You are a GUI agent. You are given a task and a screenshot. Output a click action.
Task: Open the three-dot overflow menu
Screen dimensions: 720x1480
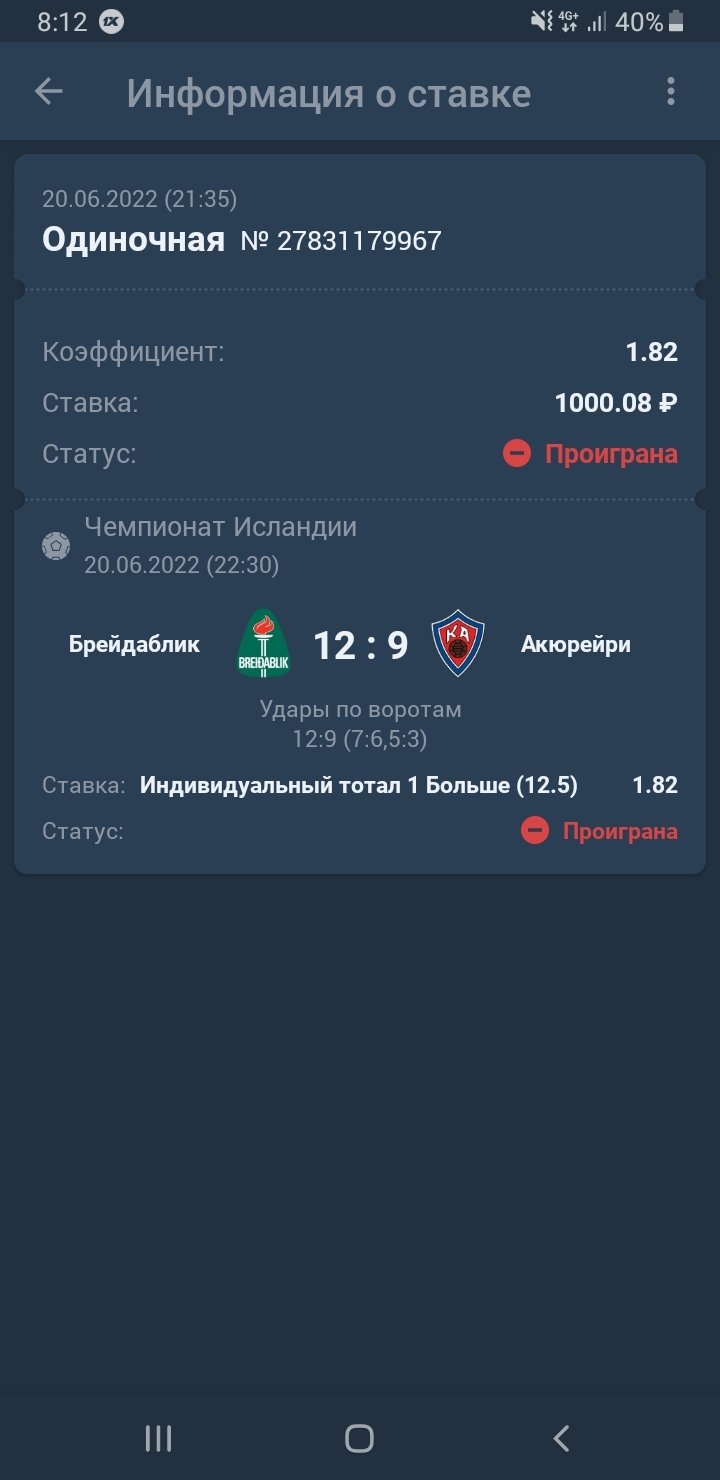[671, 92]
